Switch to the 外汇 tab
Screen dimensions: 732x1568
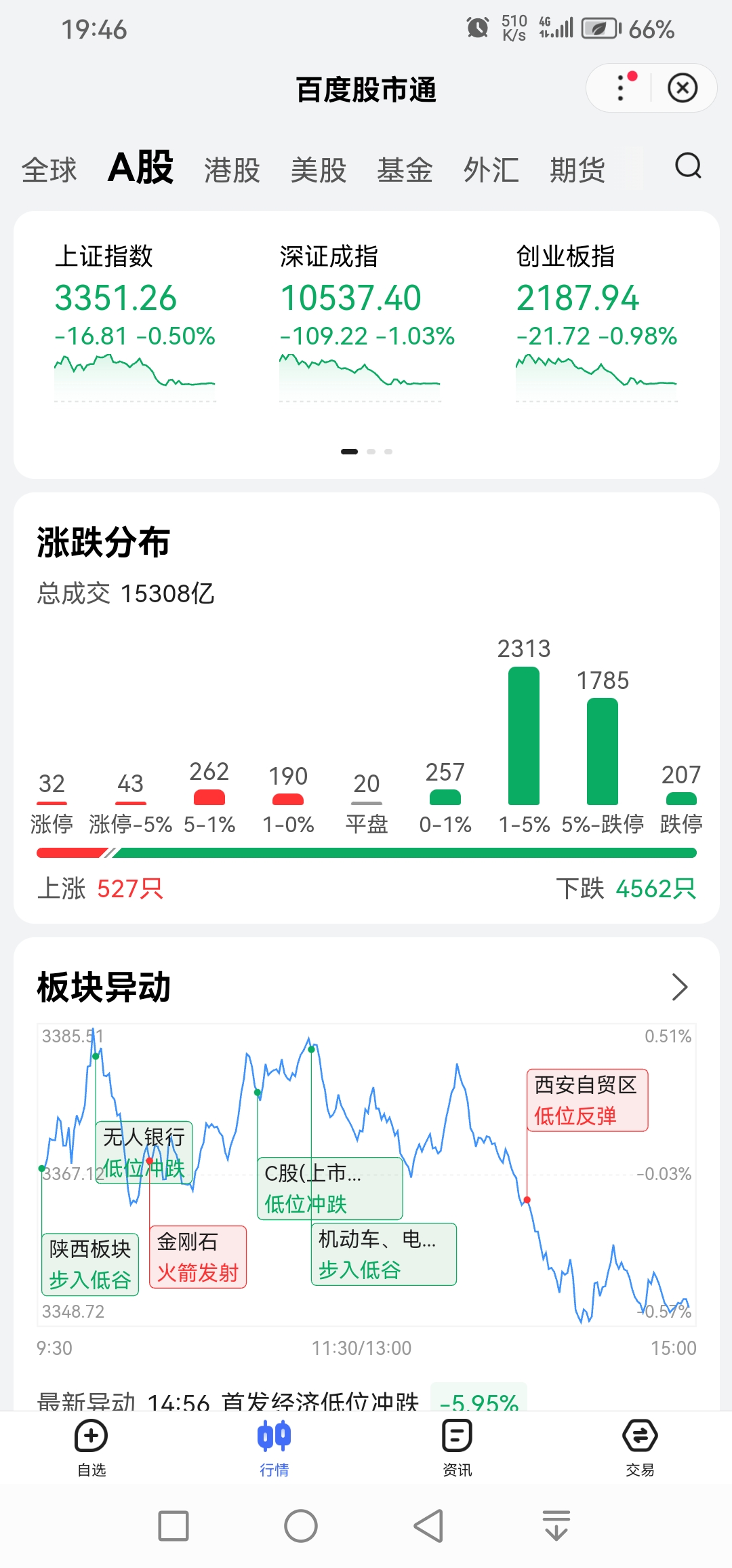pos(491,170)
